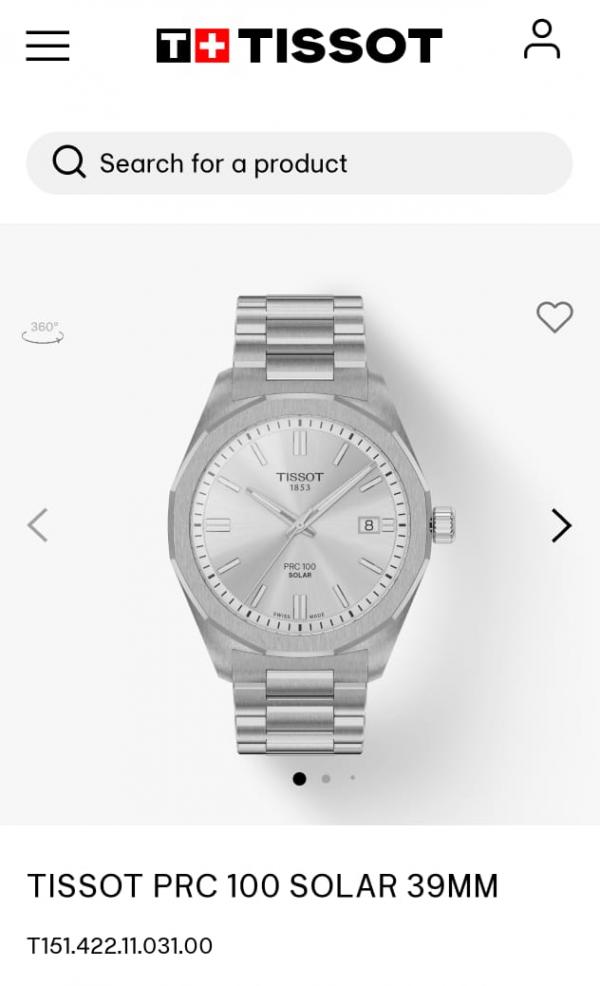
Task: Open the user account icon
Action: point(541,40)
